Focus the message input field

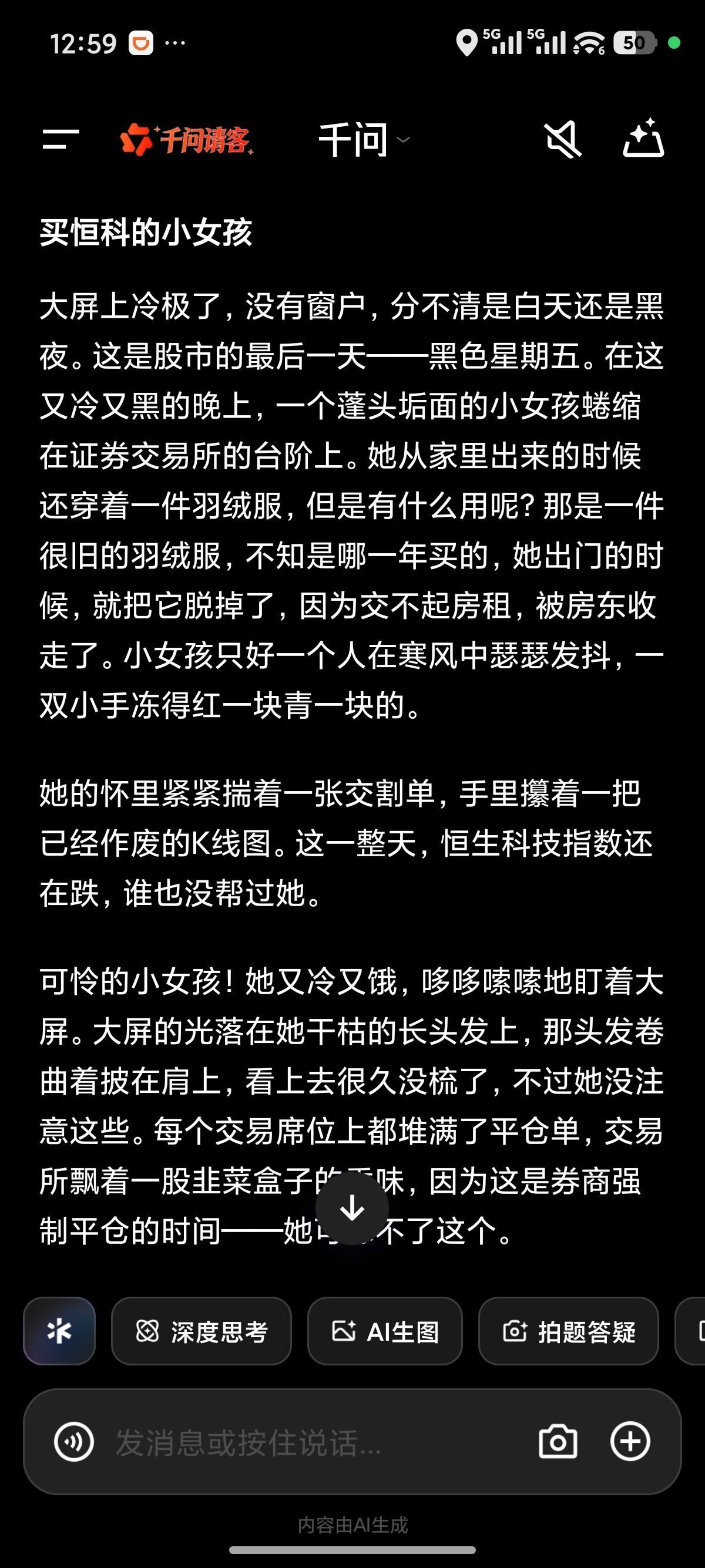coord(304,1441)
